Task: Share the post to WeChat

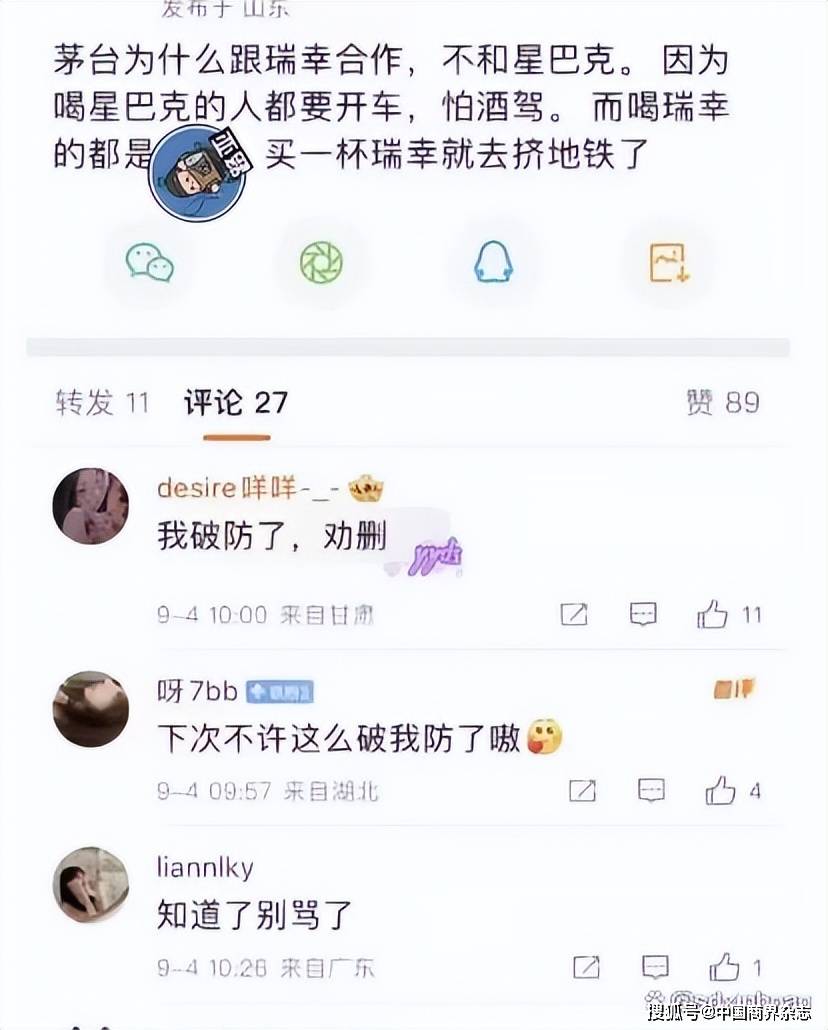Action: [149, 262]
